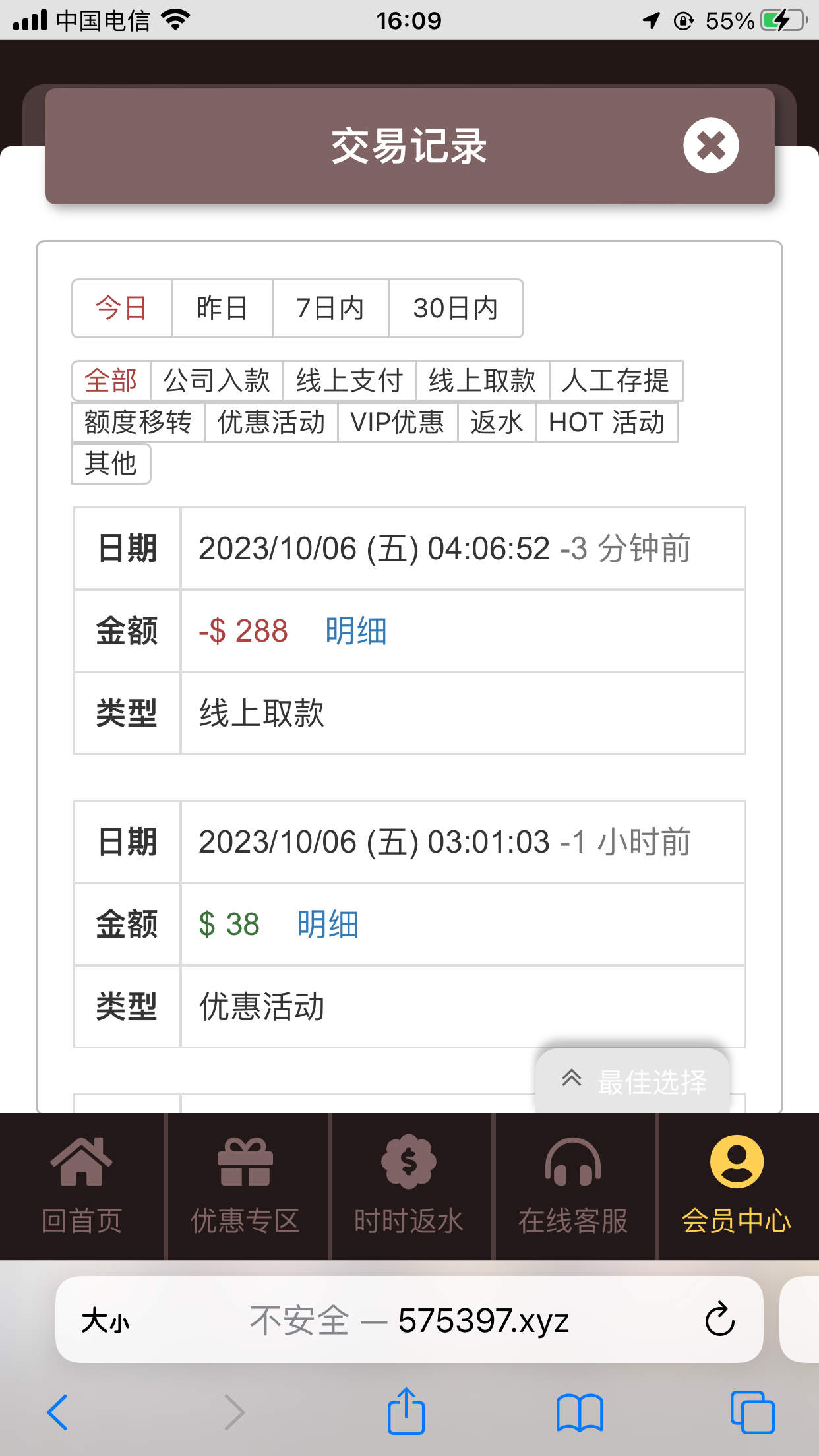Filter by VIP优惠 category
Image resolution: width=819 pixels, height=1456 pixels.
397,422
